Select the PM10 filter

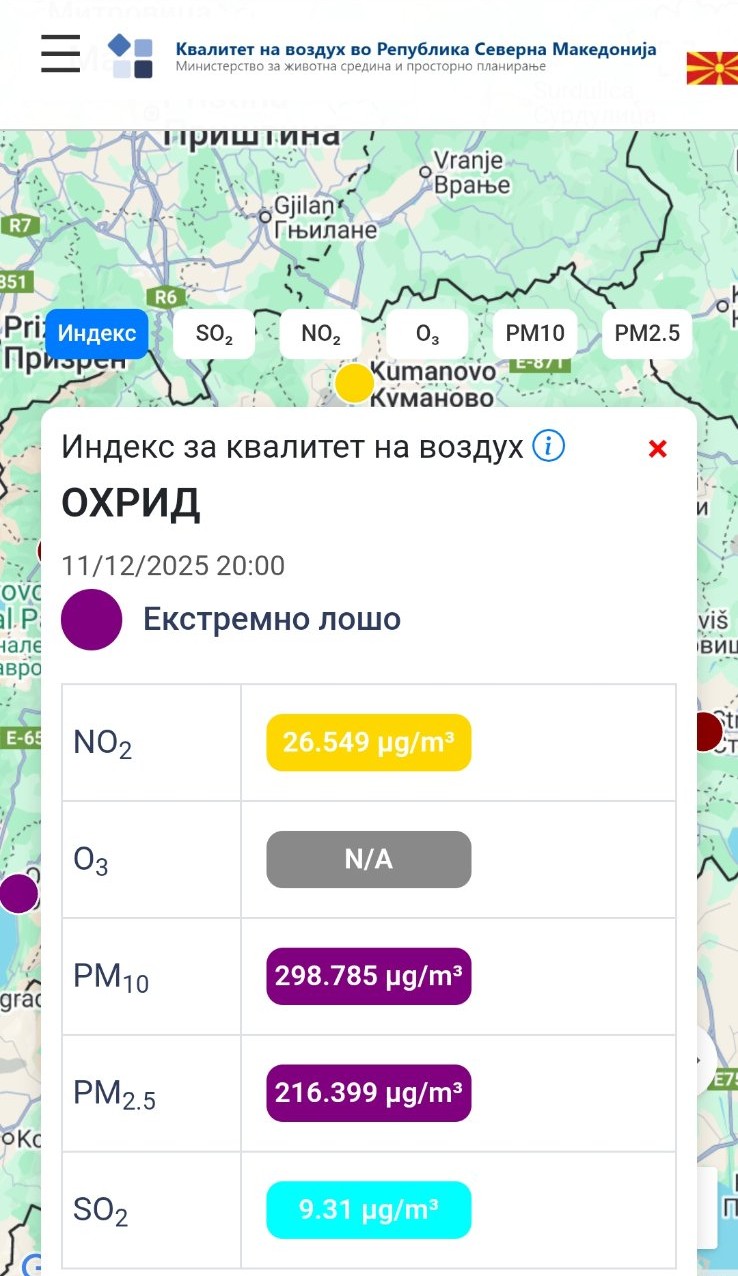535,334
